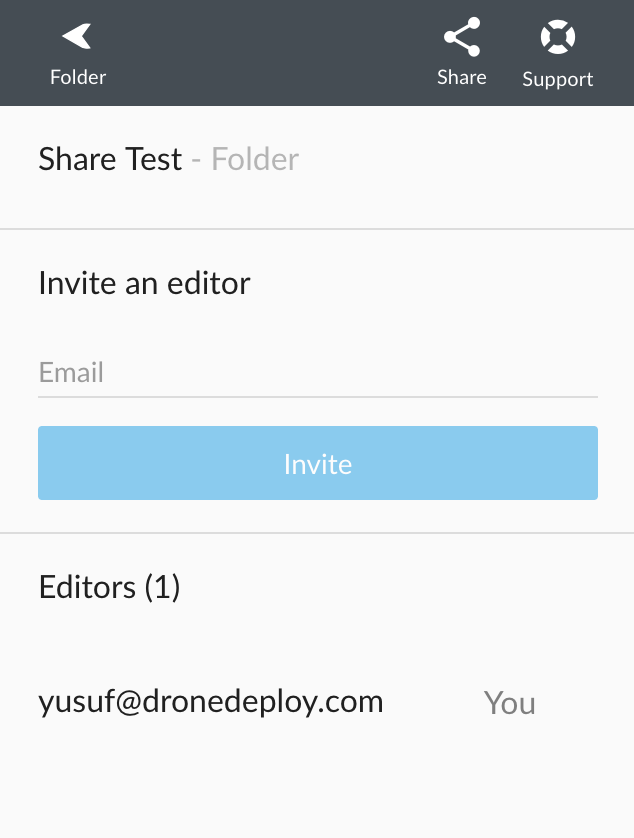The height and width of the screenshot is (838, 634).
Task: Focus the Email input field
Action: click(317, 373)
